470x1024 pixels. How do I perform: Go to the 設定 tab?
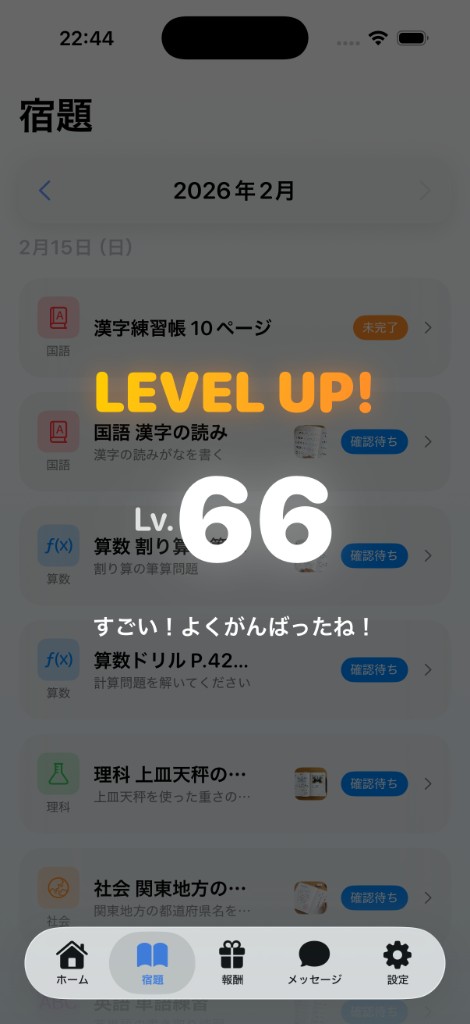[x=397, y=963]
